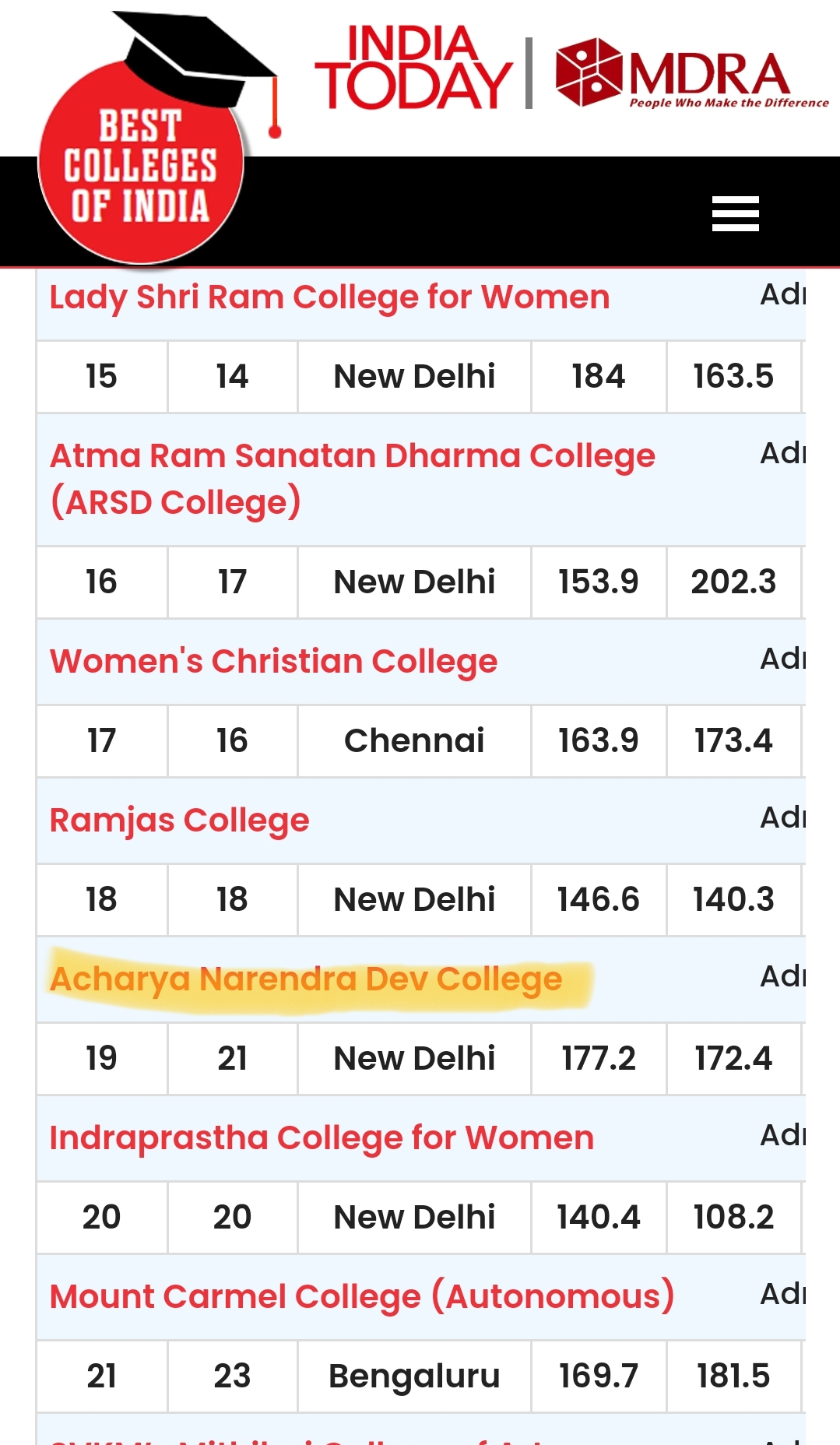Open Women's Christian College link
The image size is (840, 1445).
click(273, 661)
